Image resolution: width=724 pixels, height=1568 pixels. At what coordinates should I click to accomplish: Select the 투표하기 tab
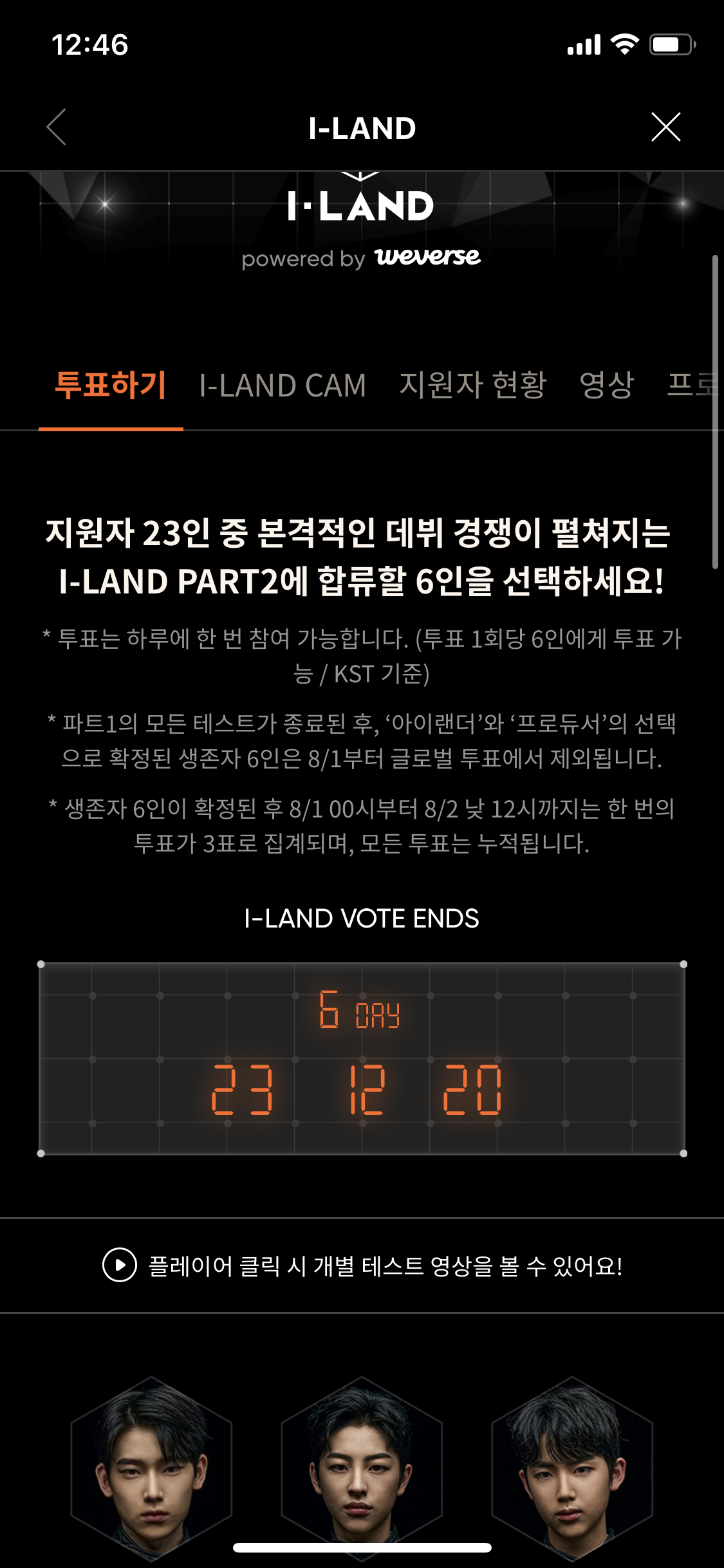[111, 386]
